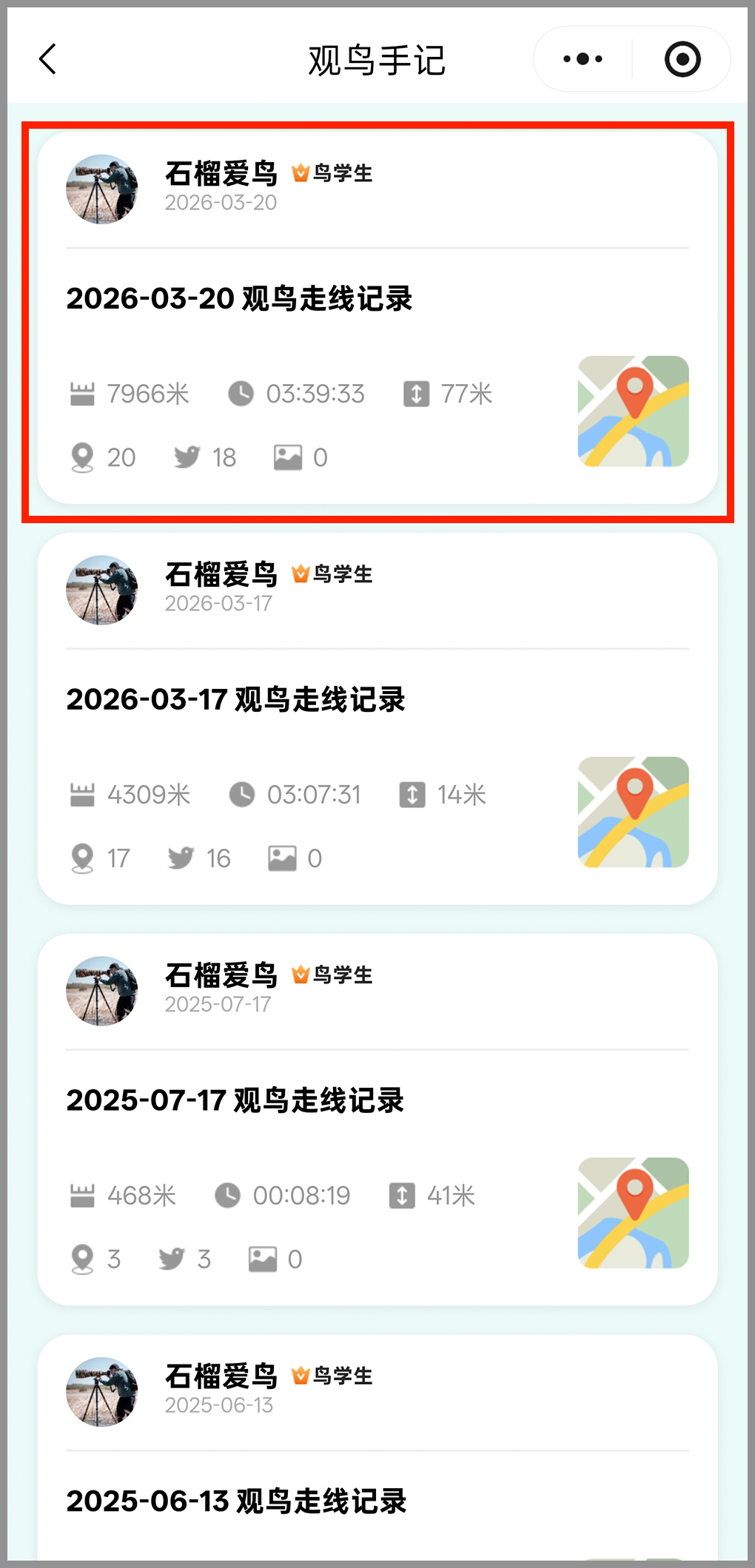Open the 2026-03-17 观鸟走线记录 card
755x1568 pixels.
pos(235,700)
